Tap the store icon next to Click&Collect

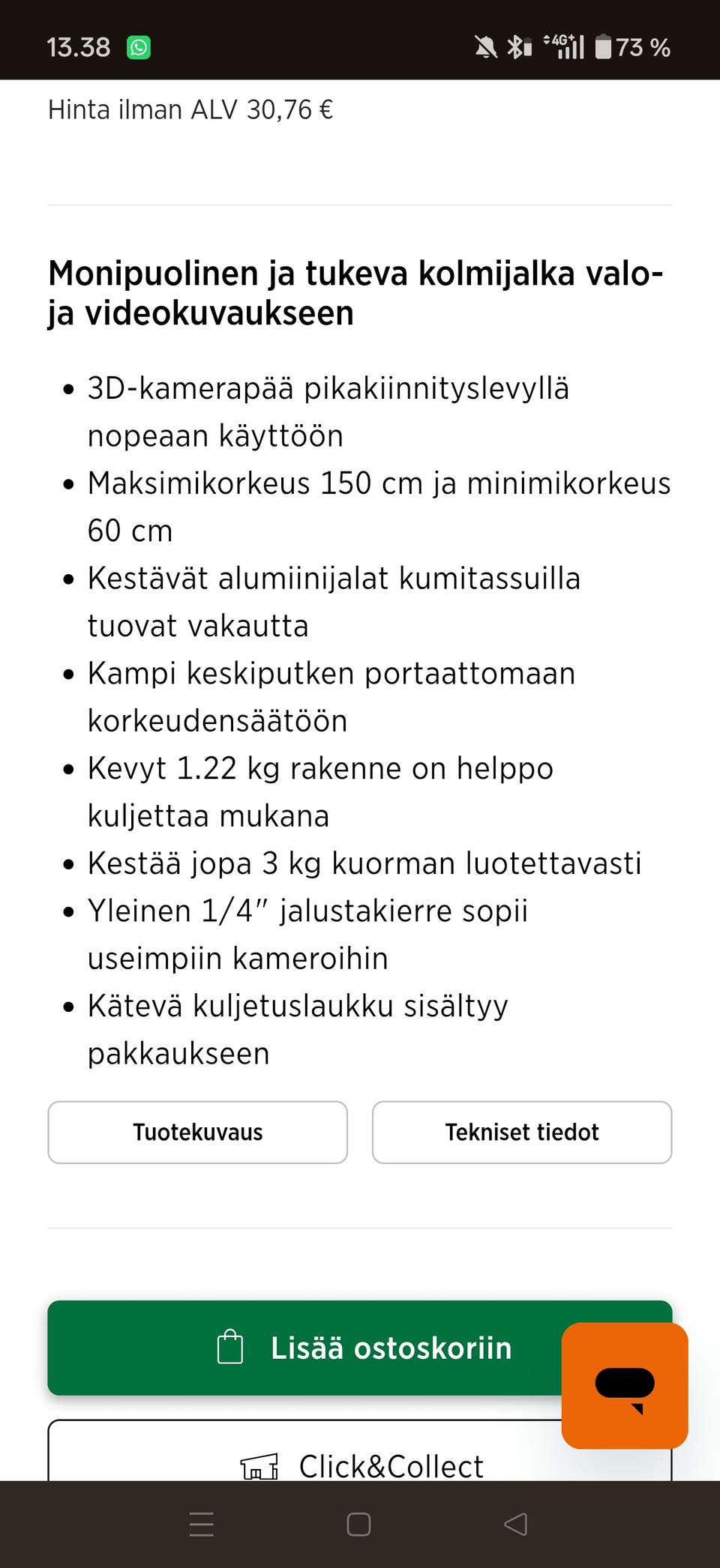pyautogui.click(x=259, y=1465)
